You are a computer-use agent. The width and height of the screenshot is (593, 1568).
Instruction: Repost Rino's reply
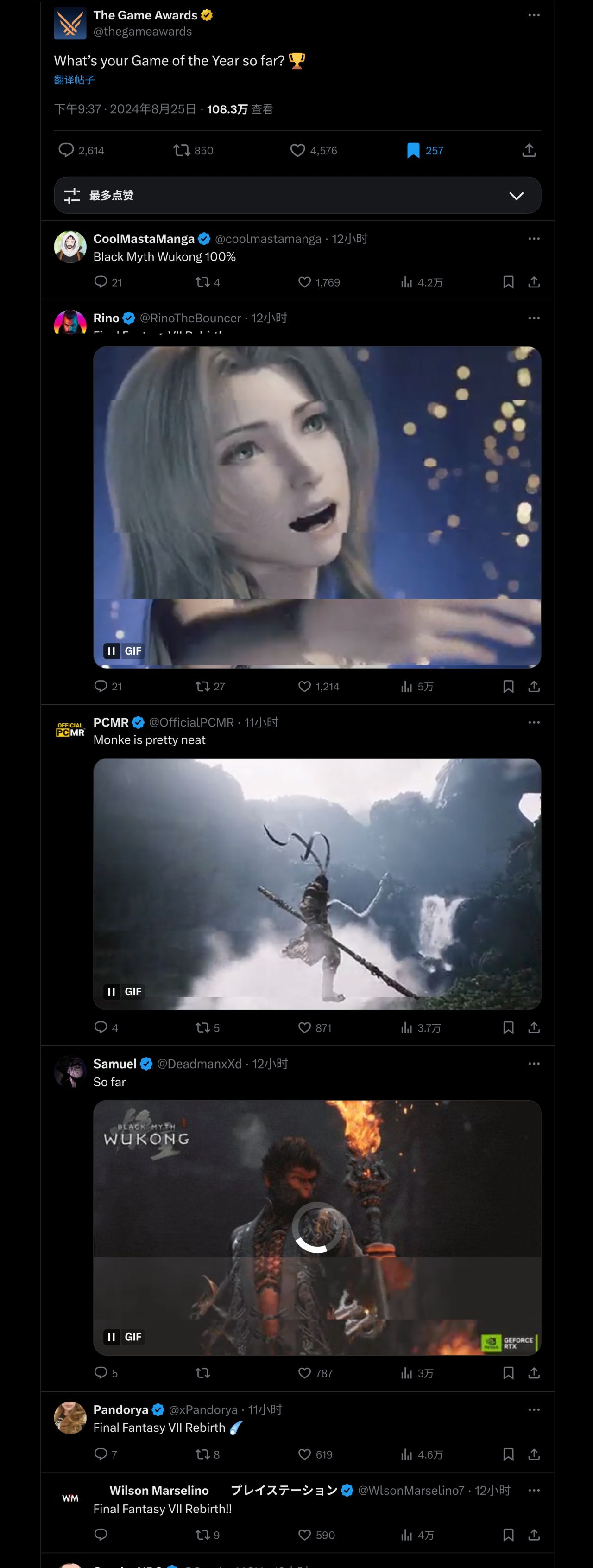click(202, 686)
